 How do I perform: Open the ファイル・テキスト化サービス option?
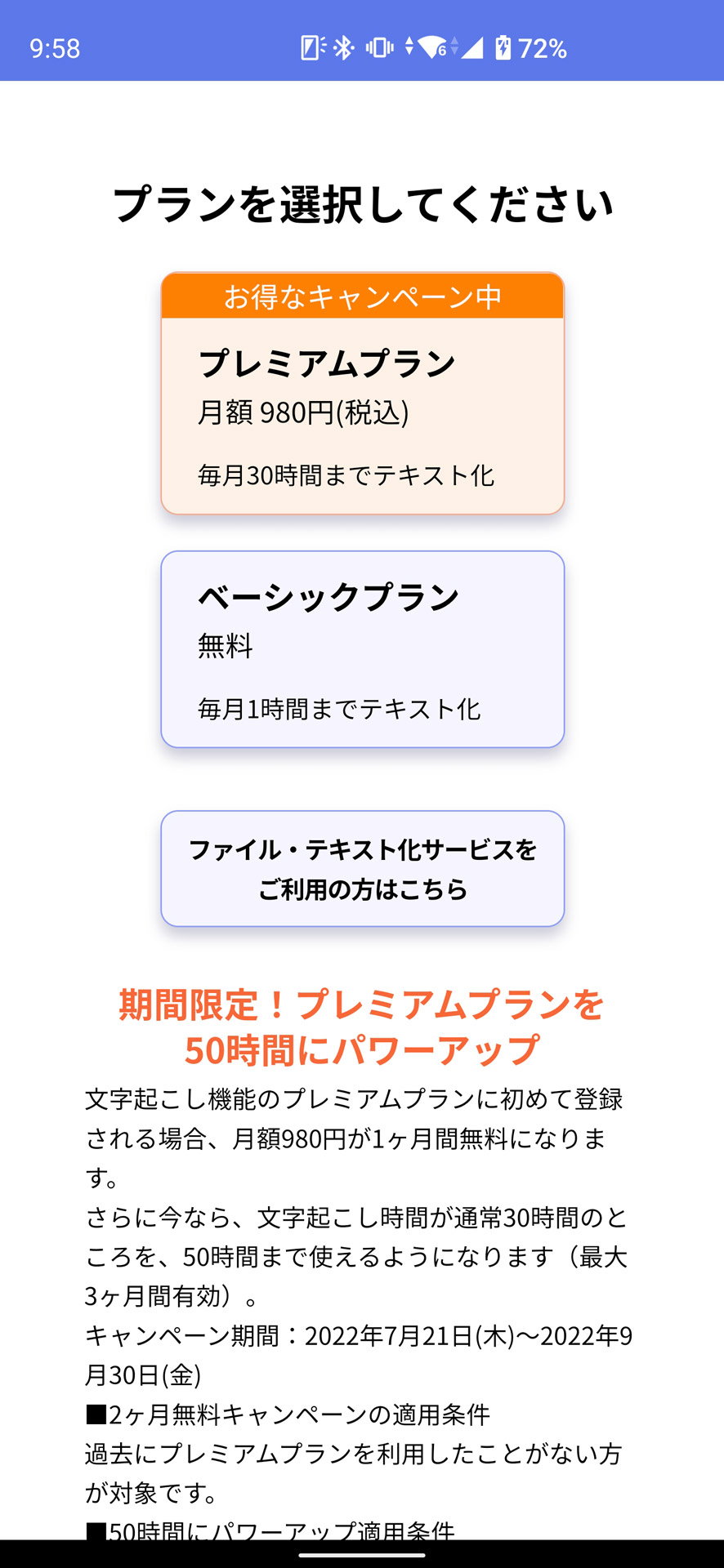click(362, 868)
